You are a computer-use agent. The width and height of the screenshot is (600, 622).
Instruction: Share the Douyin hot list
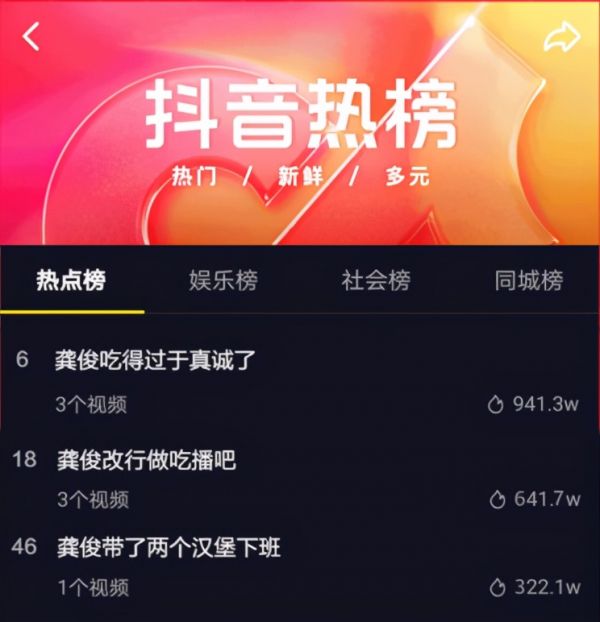561,38
